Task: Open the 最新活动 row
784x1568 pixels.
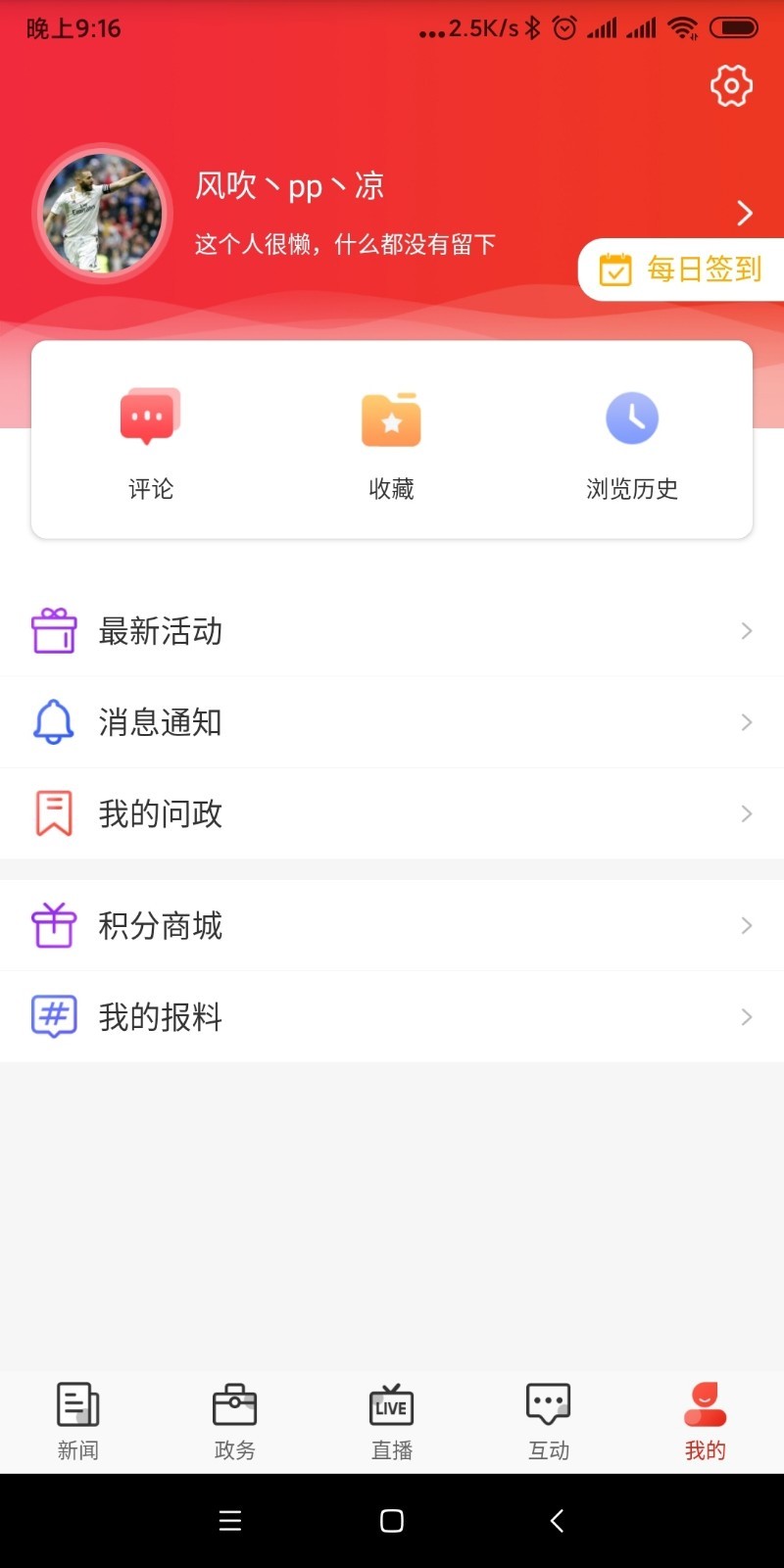Action: click(x=392, y=631)
